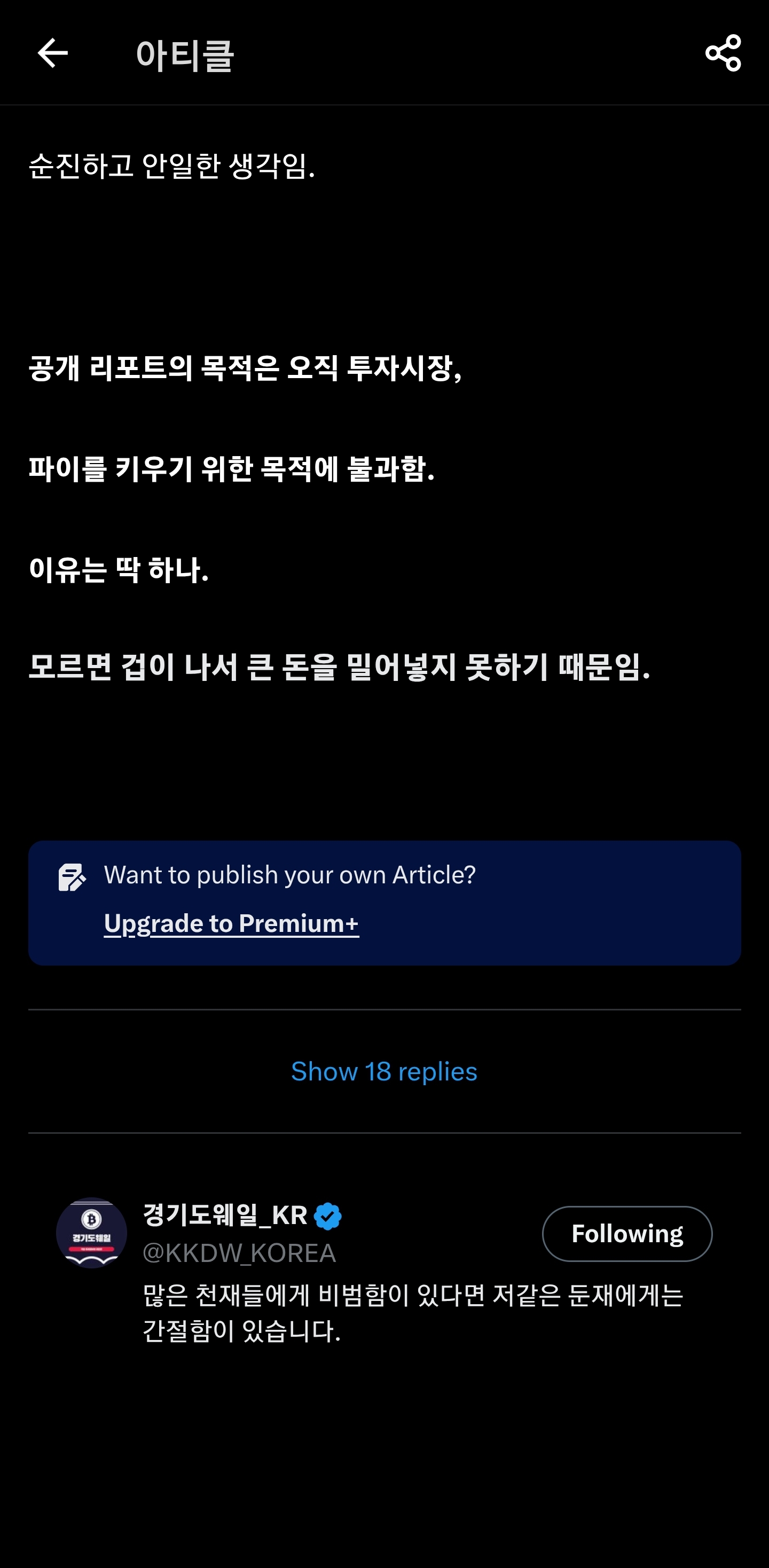
Task: Show 18 replies
Action: point(384,1071)
